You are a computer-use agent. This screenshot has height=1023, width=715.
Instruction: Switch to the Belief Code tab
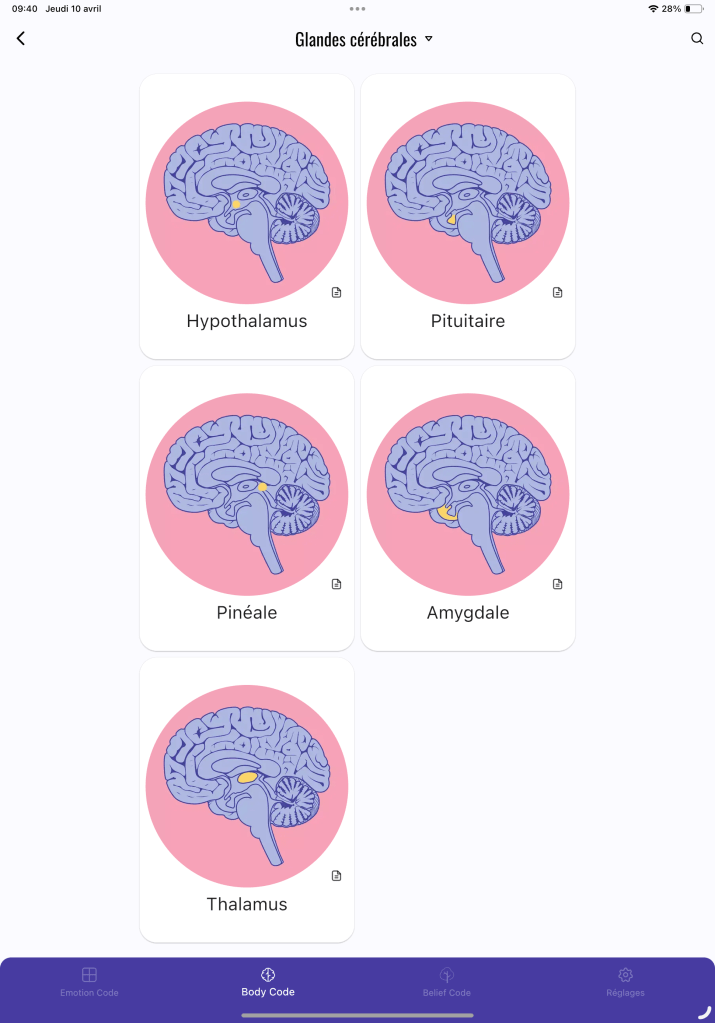[447, 981]
